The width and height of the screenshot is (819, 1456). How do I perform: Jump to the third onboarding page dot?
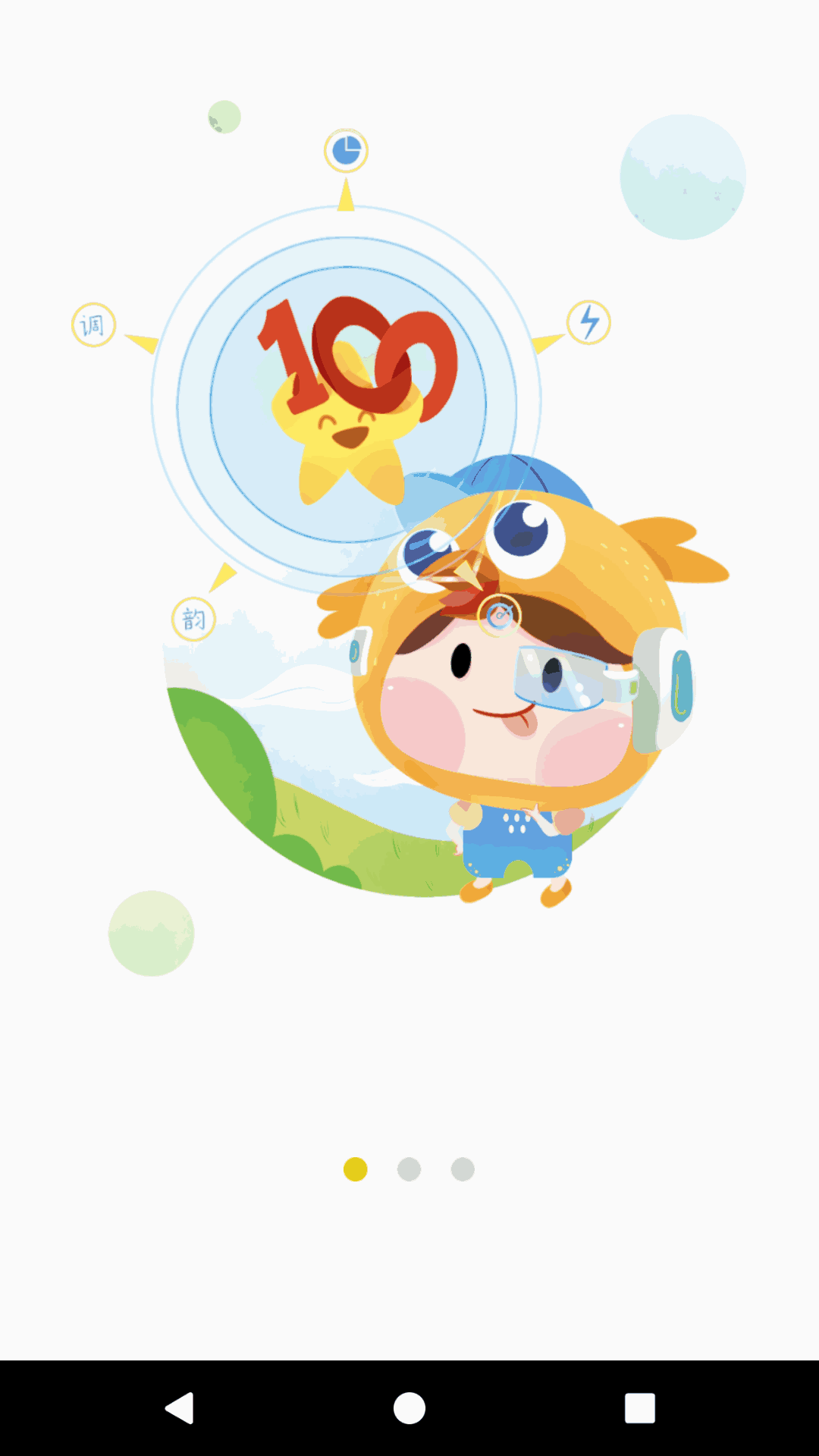(x=463, y=1169)
